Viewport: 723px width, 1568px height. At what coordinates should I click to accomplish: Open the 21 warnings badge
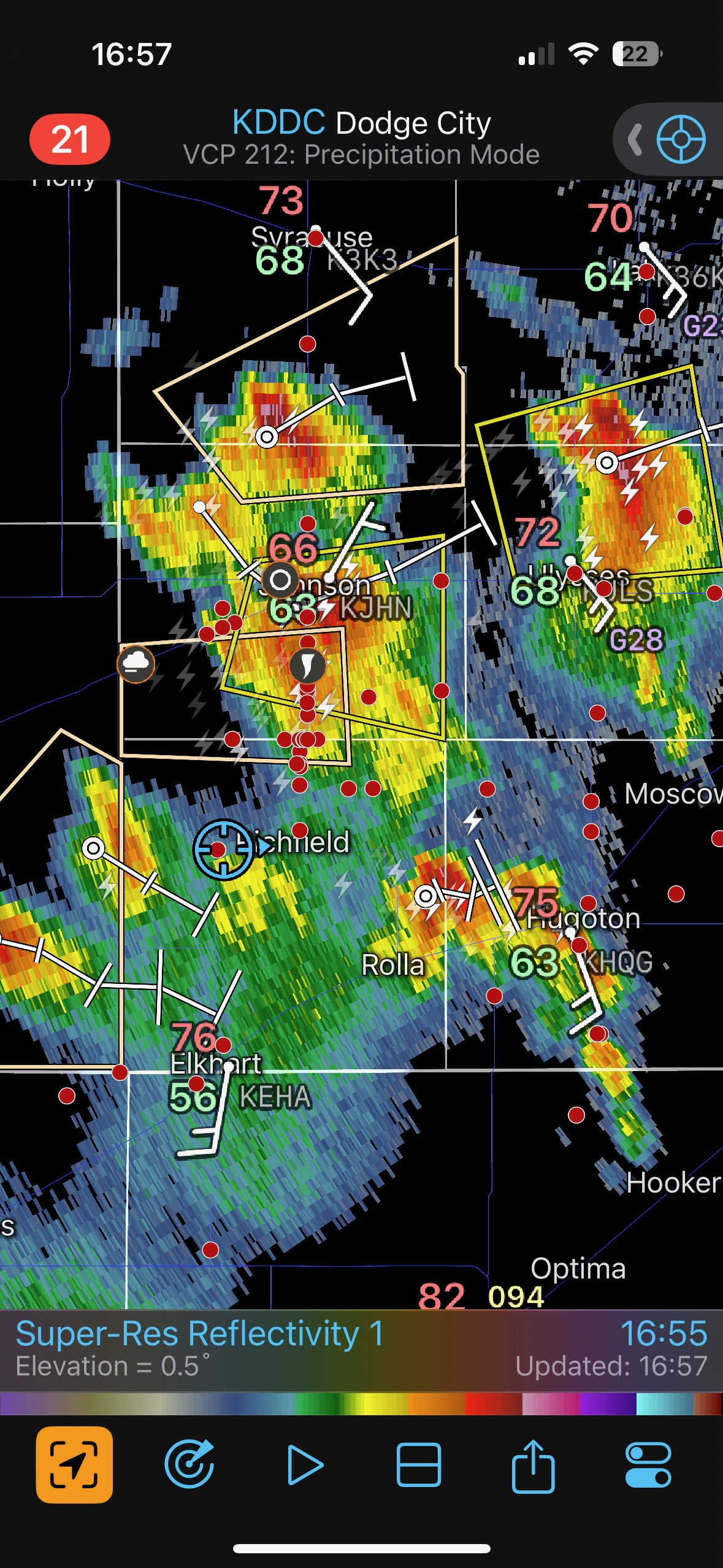pyautogui.click(x=70, y=139)
